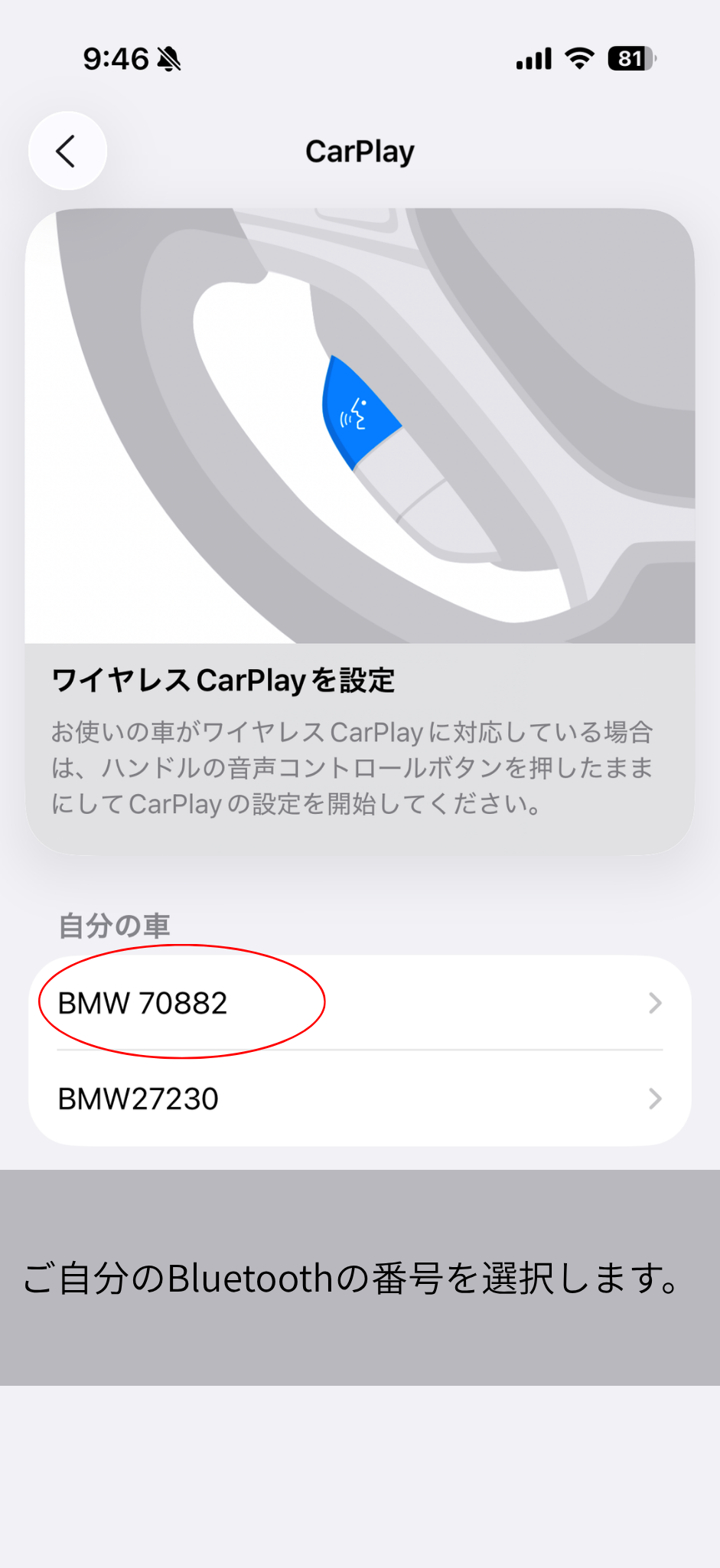Go back from CarPlay settings
Image resolution: width=720 pixels, height=1568 pixels.
67,151
